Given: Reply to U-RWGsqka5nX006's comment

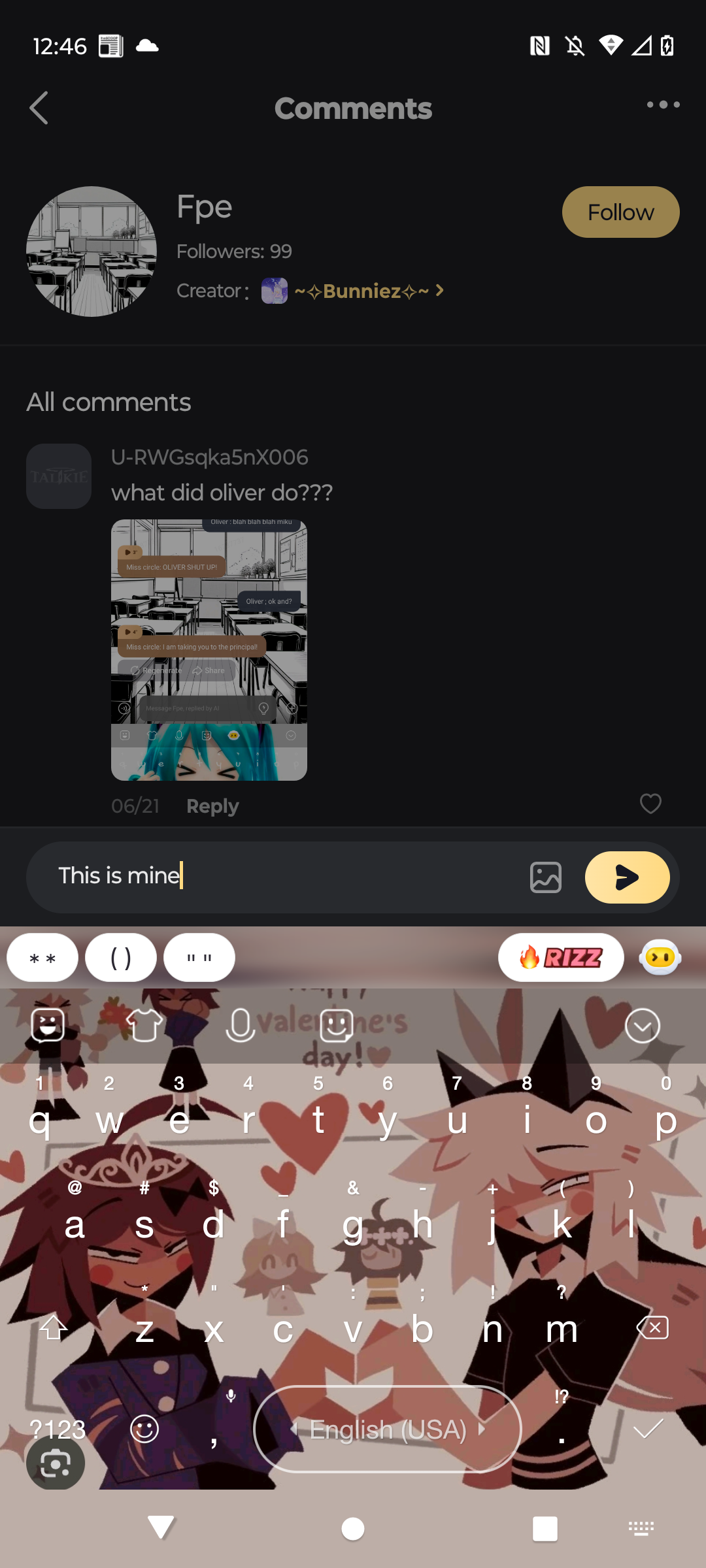Looking at the screenshot, I should tap(212, 806).
